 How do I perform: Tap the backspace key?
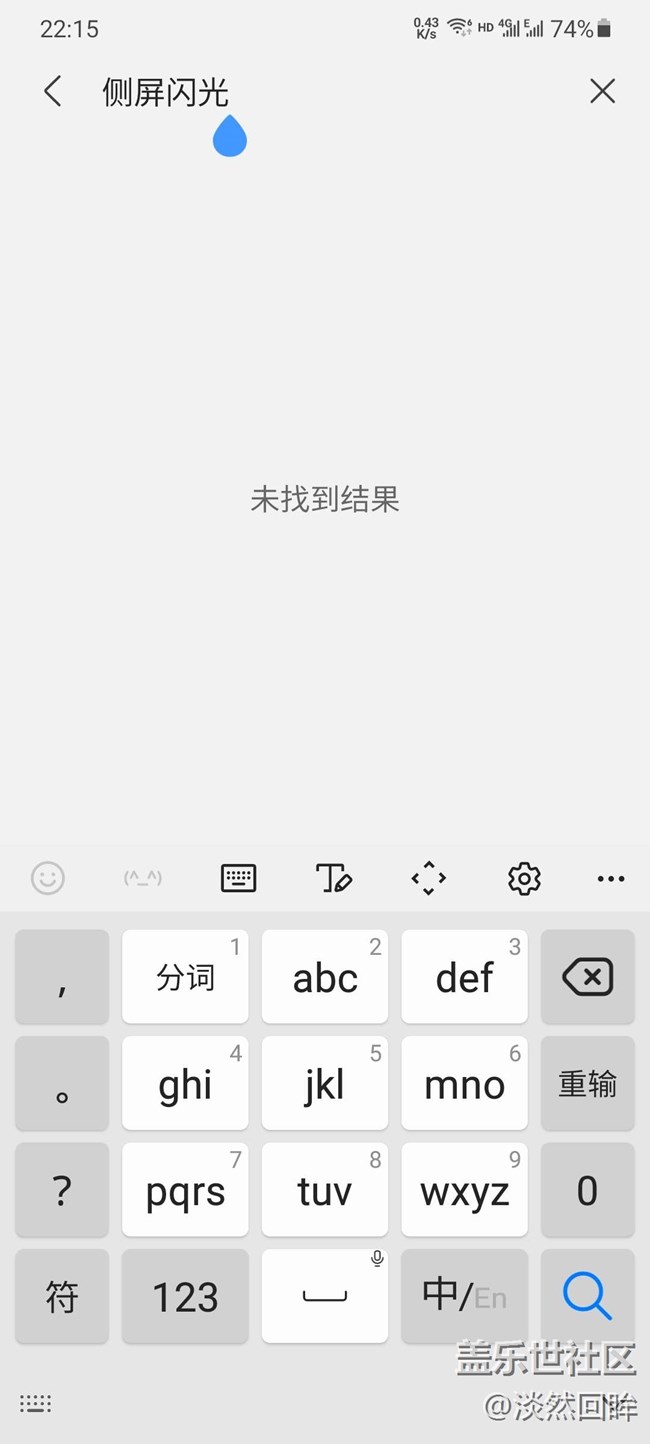pyautogui.click(x=587, y=977)
